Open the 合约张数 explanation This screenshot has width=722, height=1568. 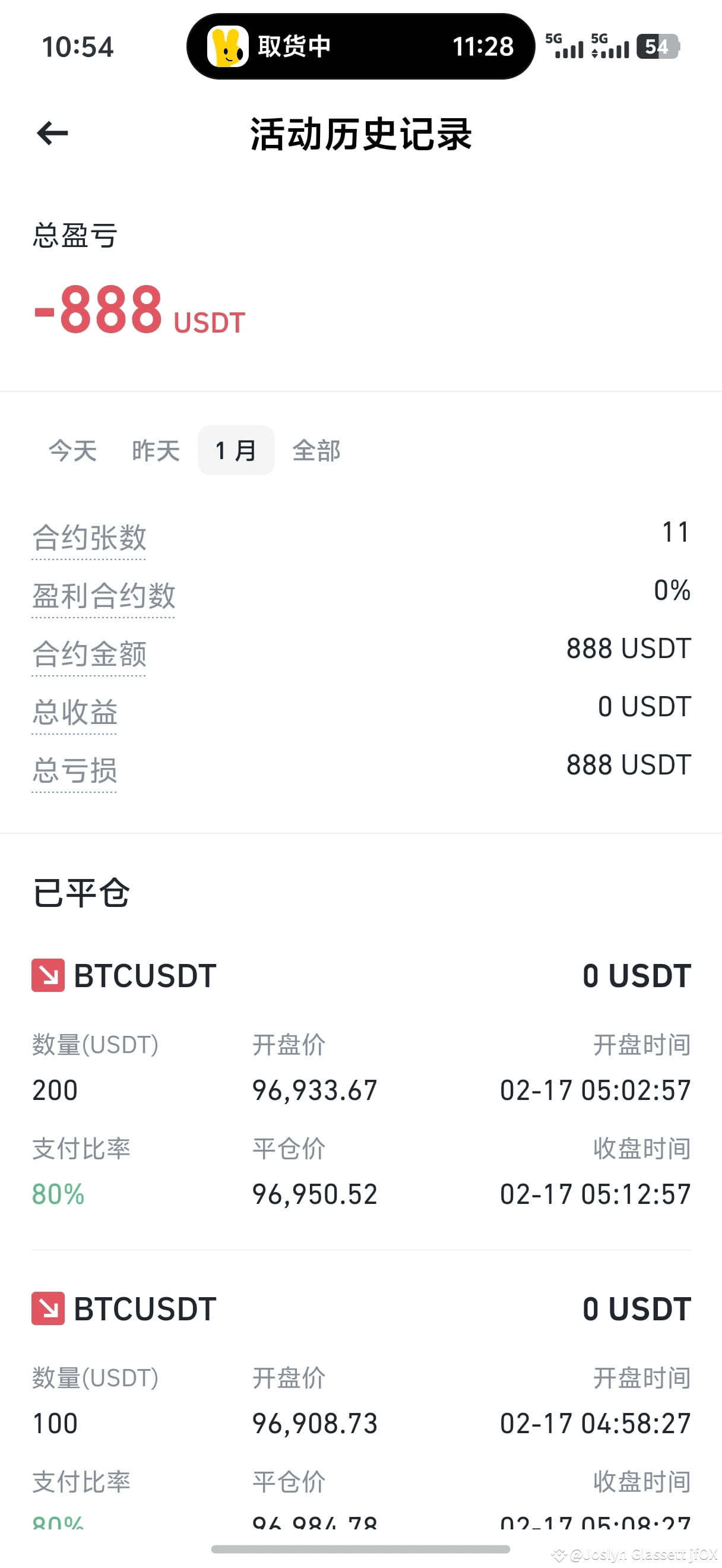click(x=89, y=538)
